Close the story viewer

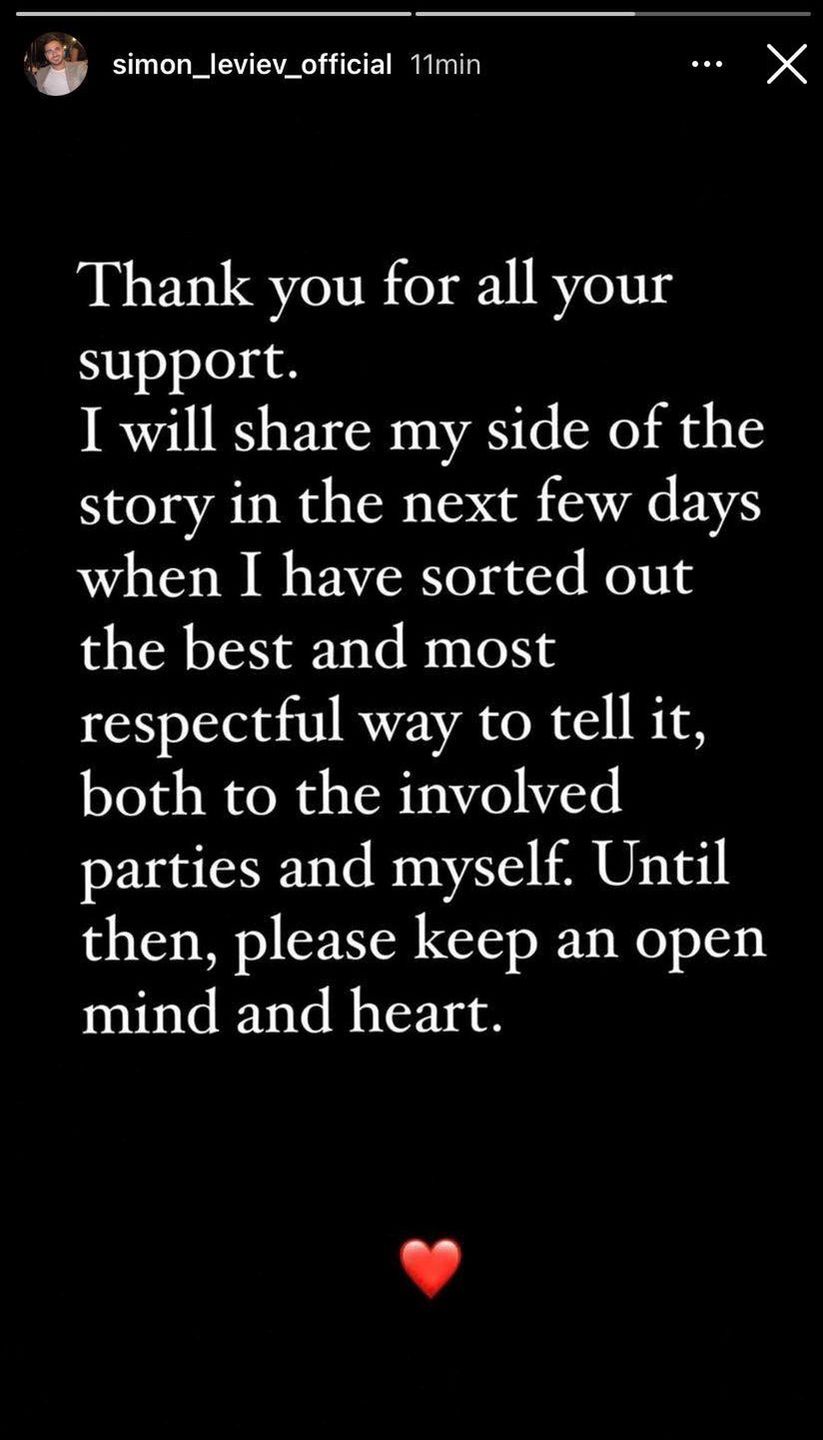tap(786, 64)
